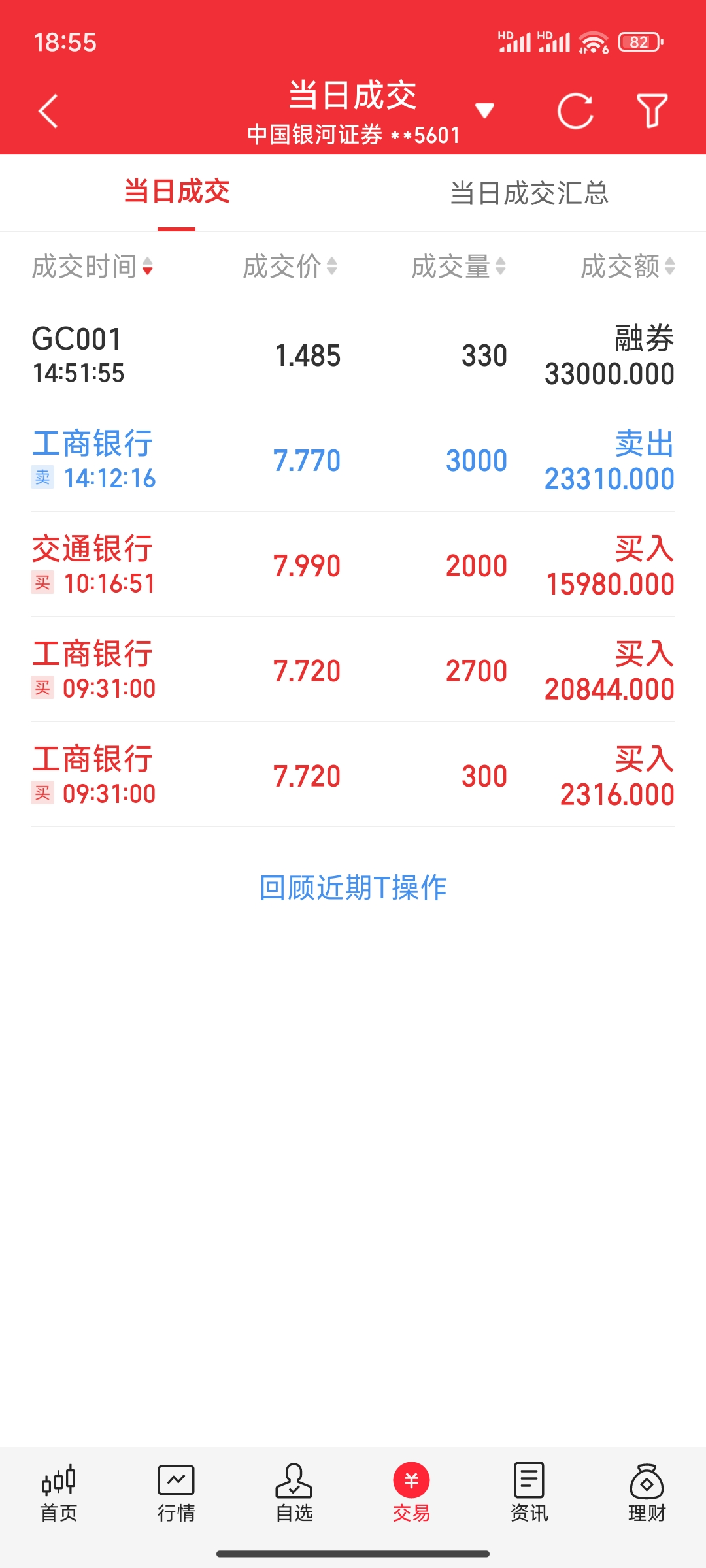Screen dimensions: 706x1568
Task: Switch to the 行情 tab
Action: pos(176,1494)
